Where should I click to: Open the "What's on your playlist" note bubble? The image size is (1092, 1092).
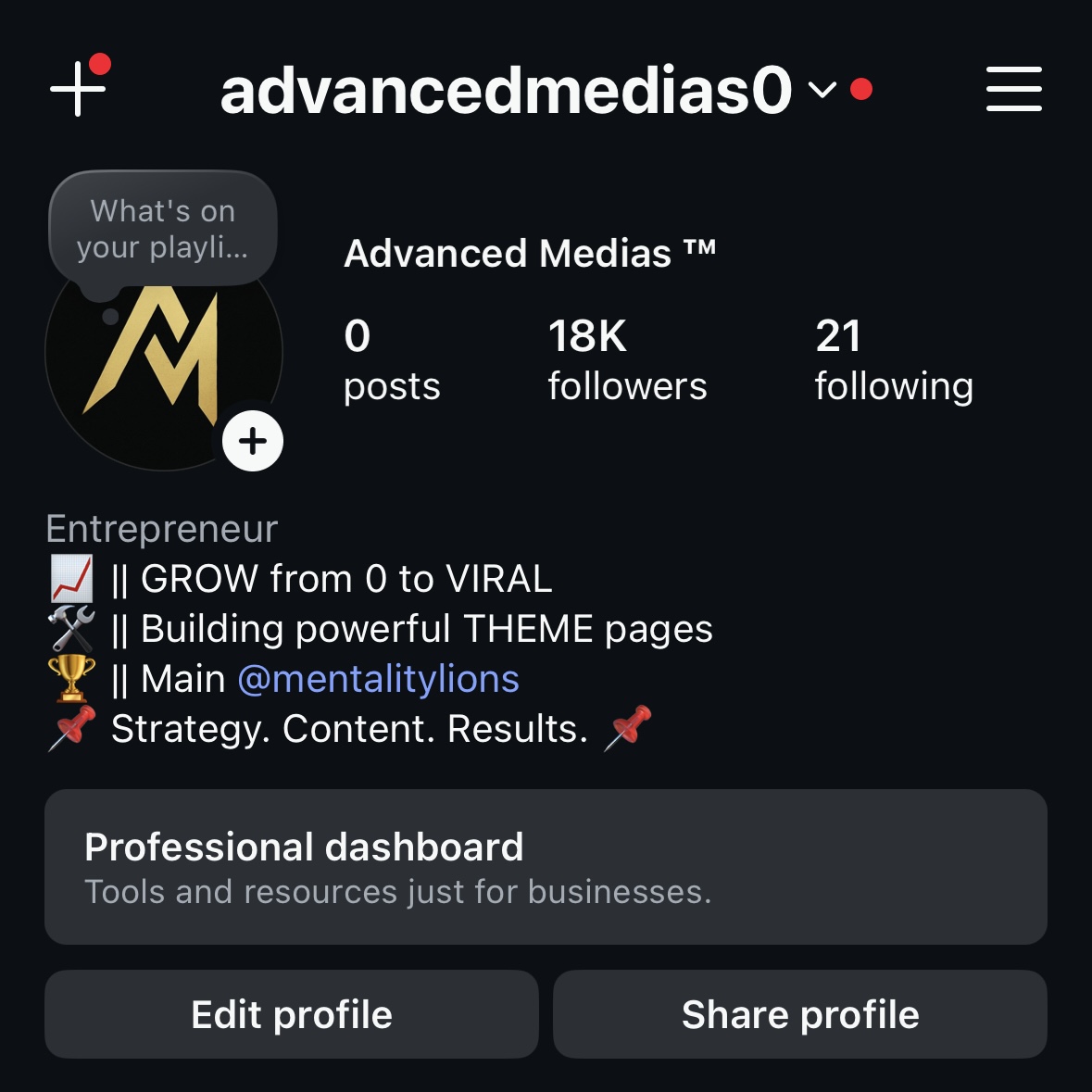point(163,229)
